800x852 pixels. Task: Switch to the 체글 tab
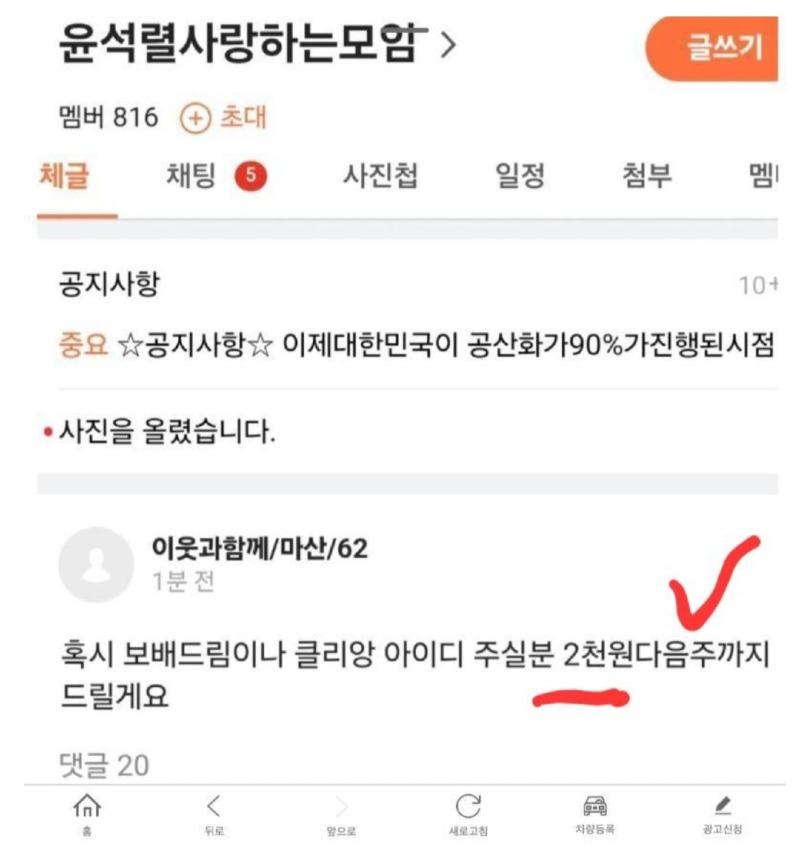(64, 177)
